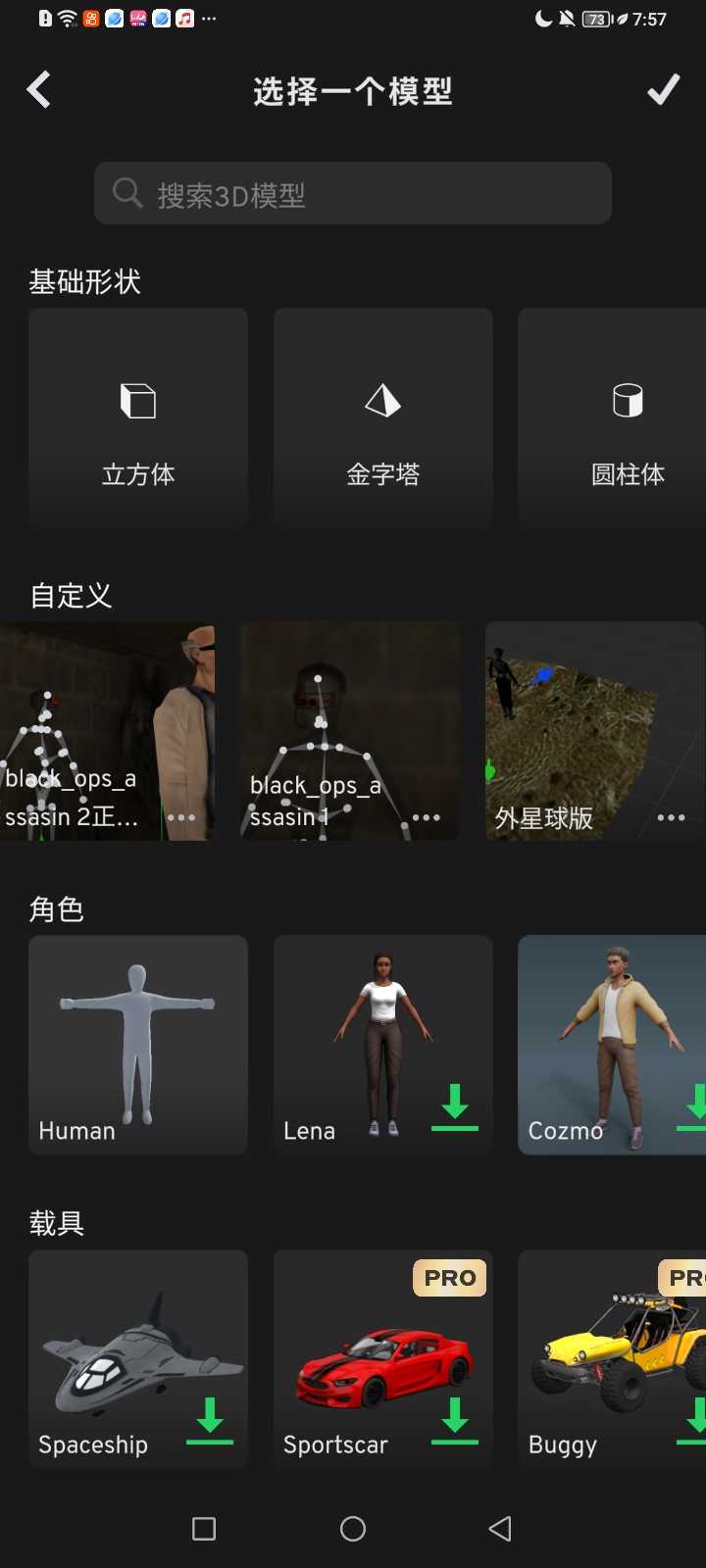
Task: Tap the 搜索3D模型 search field
Action: pyautogui.click(x=353, y=194)
